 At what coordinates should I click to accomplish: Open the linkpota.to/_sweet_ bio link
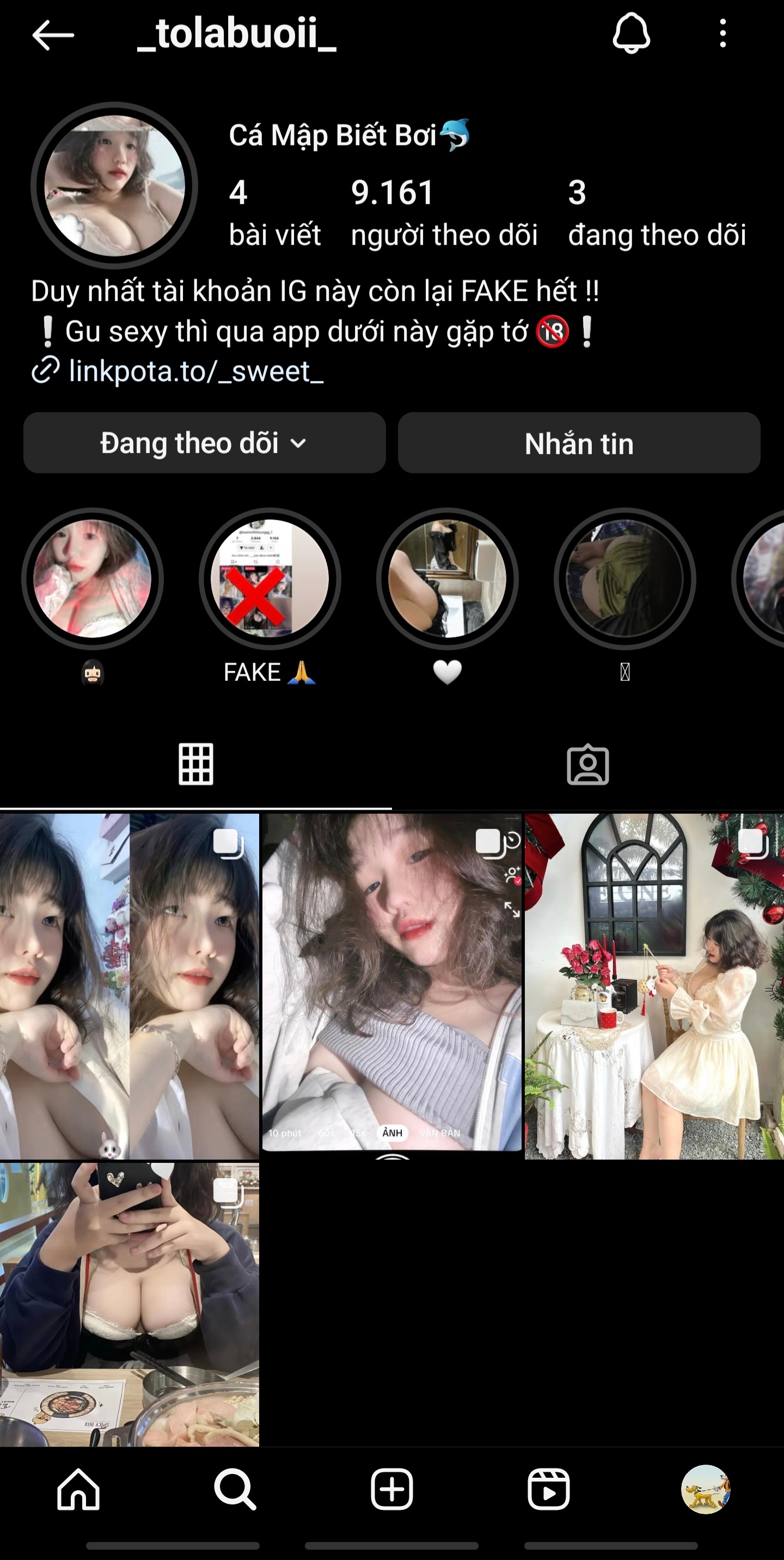coord(195,370)
